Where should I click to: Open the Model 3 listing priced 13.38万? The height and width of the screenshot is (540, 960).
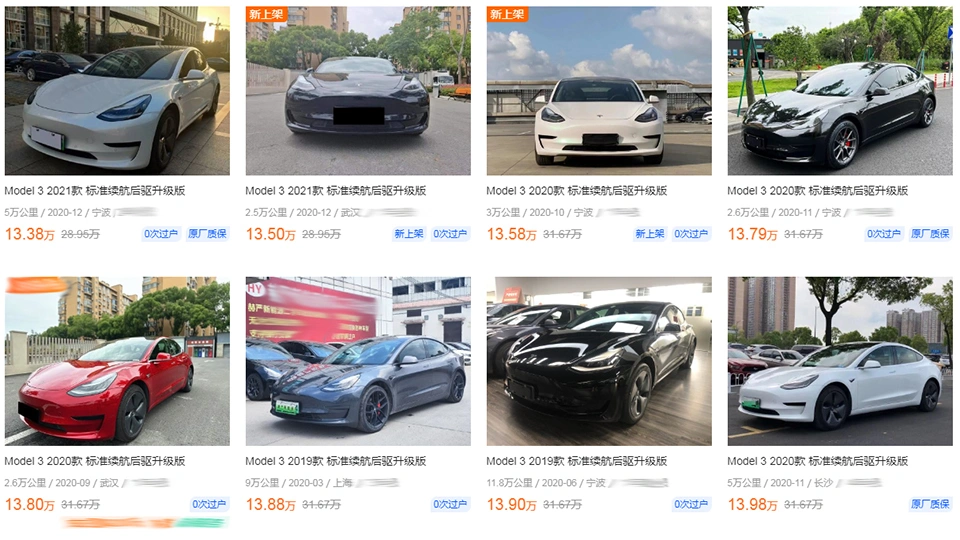[117, 92]
